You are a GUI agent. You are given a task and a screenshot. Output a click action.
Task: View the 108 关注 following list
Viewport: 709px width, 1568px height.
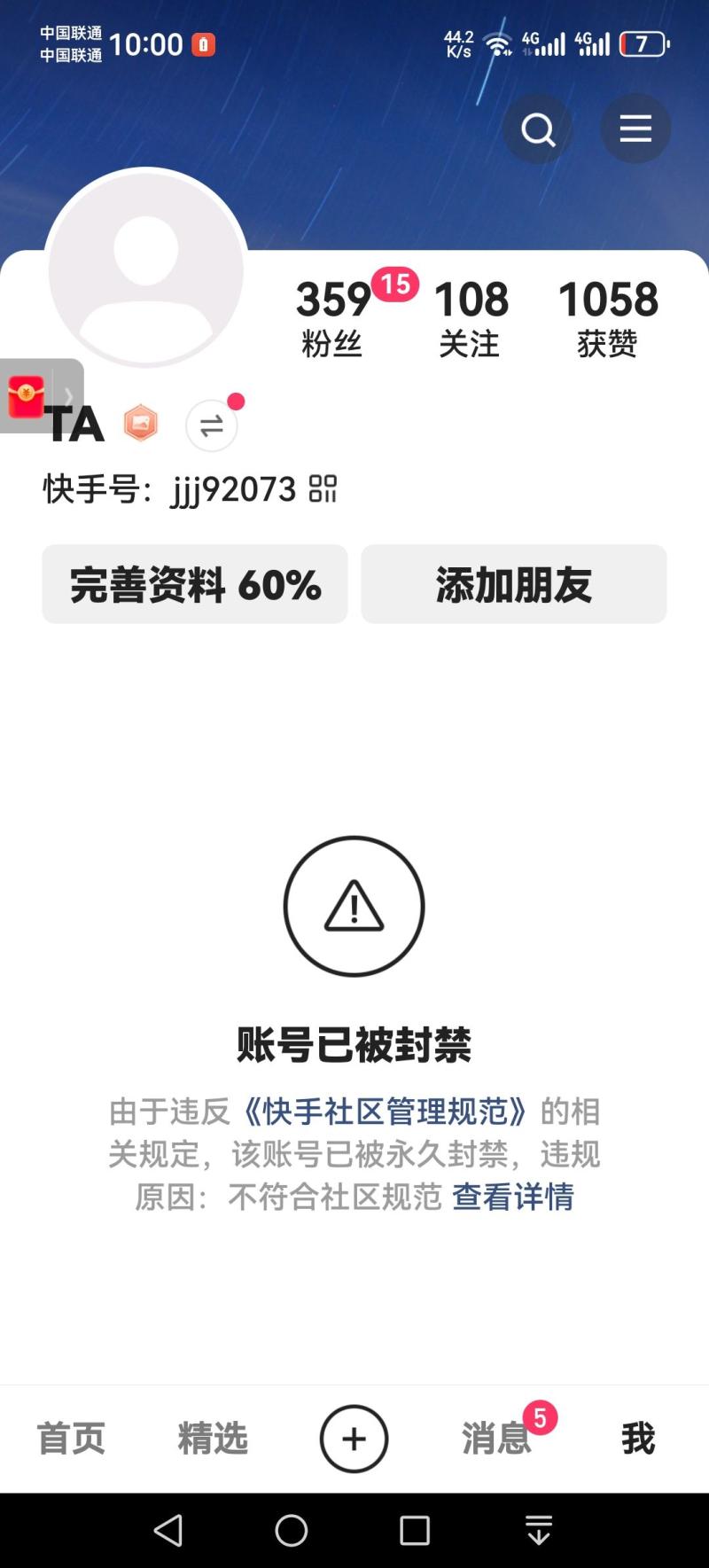pos(471,317)
